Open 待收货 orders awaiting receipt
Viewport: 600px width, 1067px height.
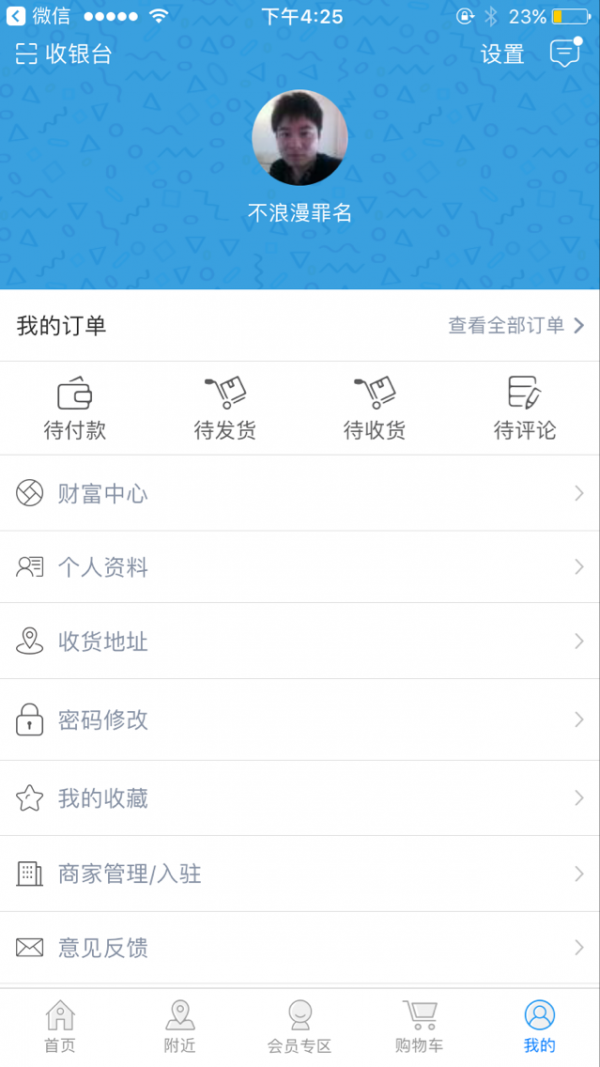point(375,408)
